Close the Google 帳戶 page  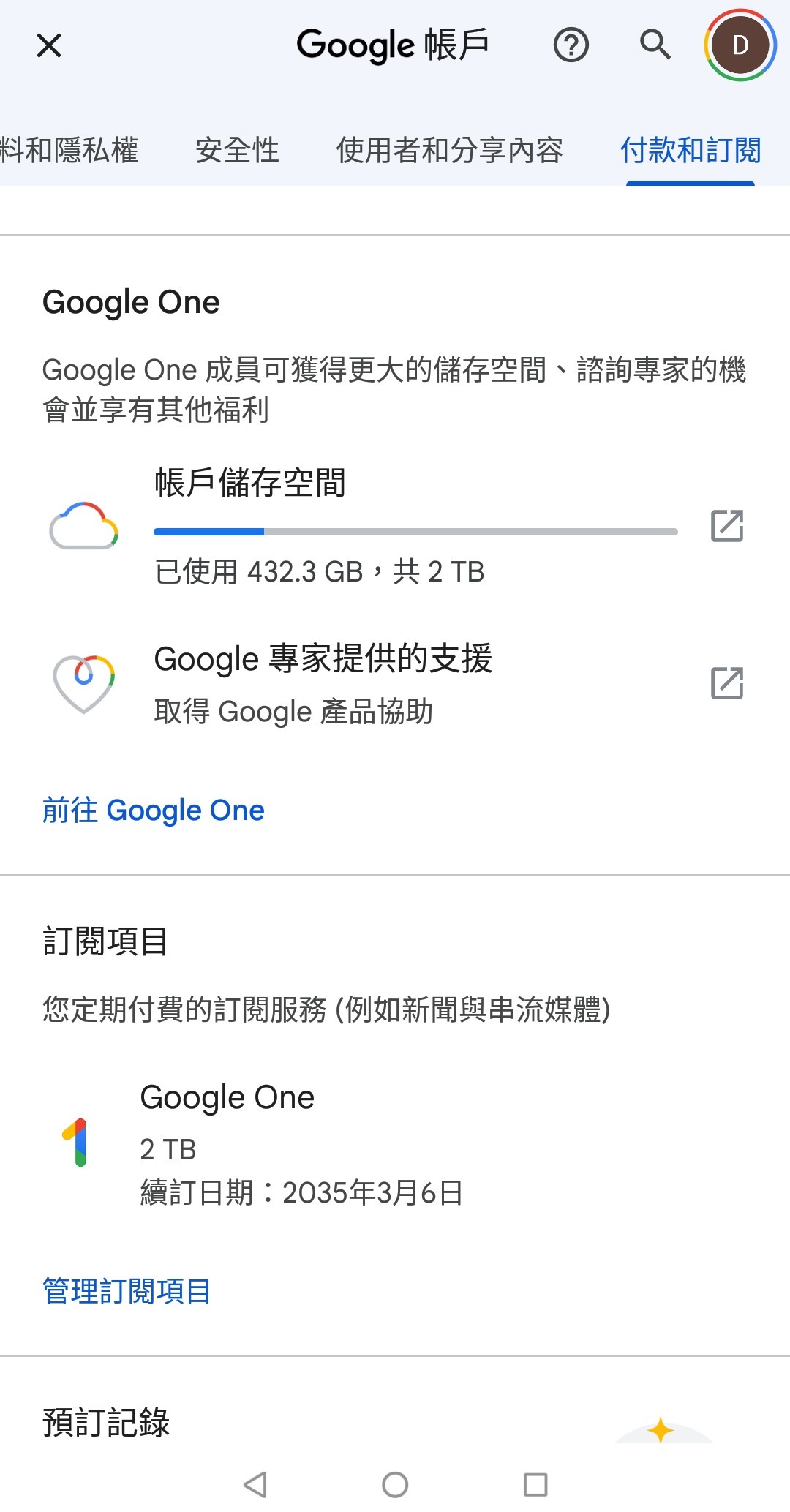(x=49, y=46)
